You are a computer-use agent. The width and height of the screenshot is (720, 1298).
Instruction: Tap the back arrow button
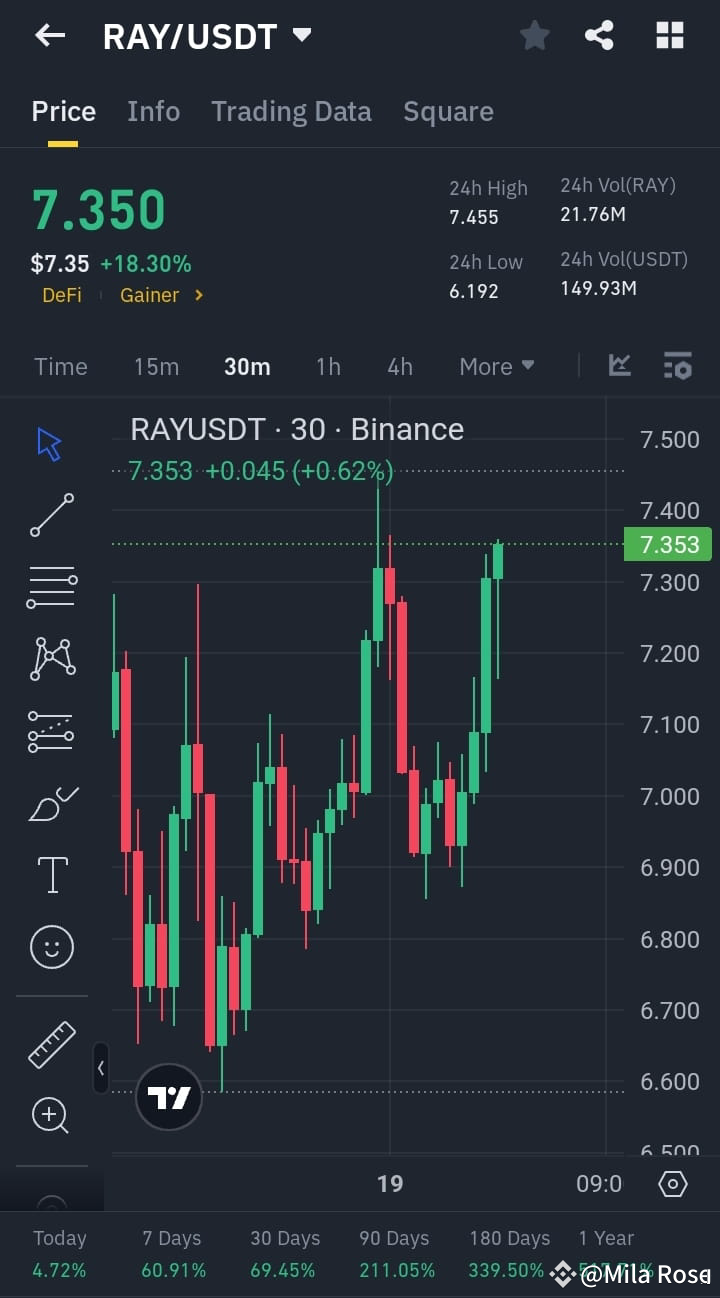[x=49, y=35]
